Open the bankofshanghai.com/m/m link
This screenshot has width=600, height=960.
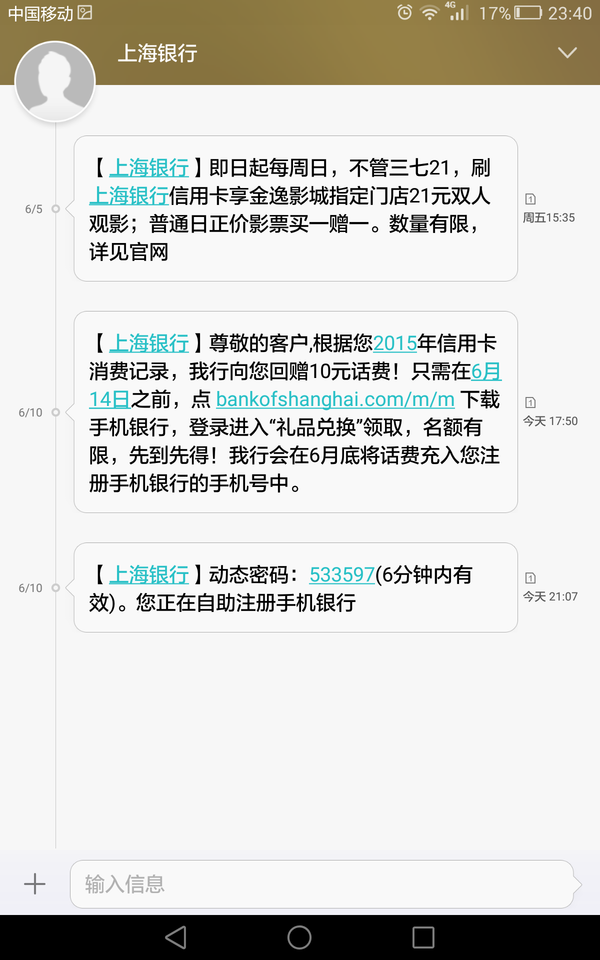tap(335, 399)
